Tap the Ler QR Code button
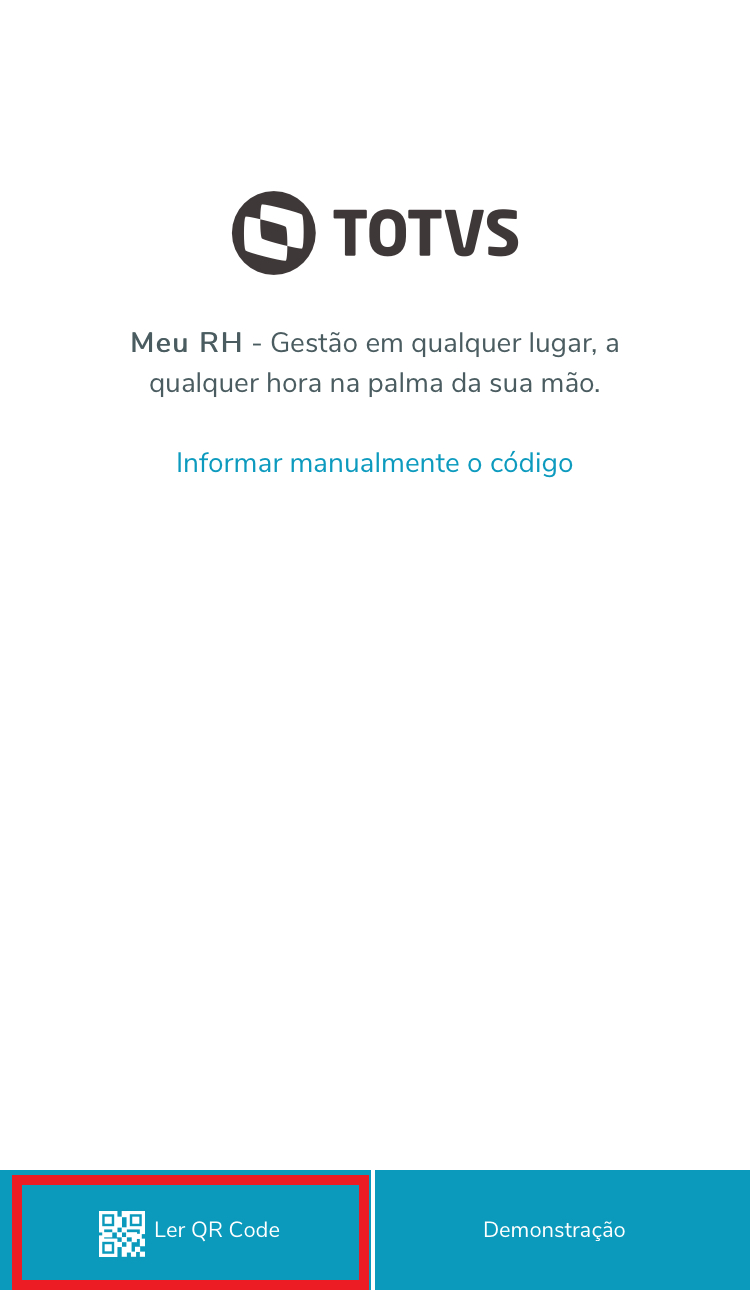 [x=188, y=1230]
